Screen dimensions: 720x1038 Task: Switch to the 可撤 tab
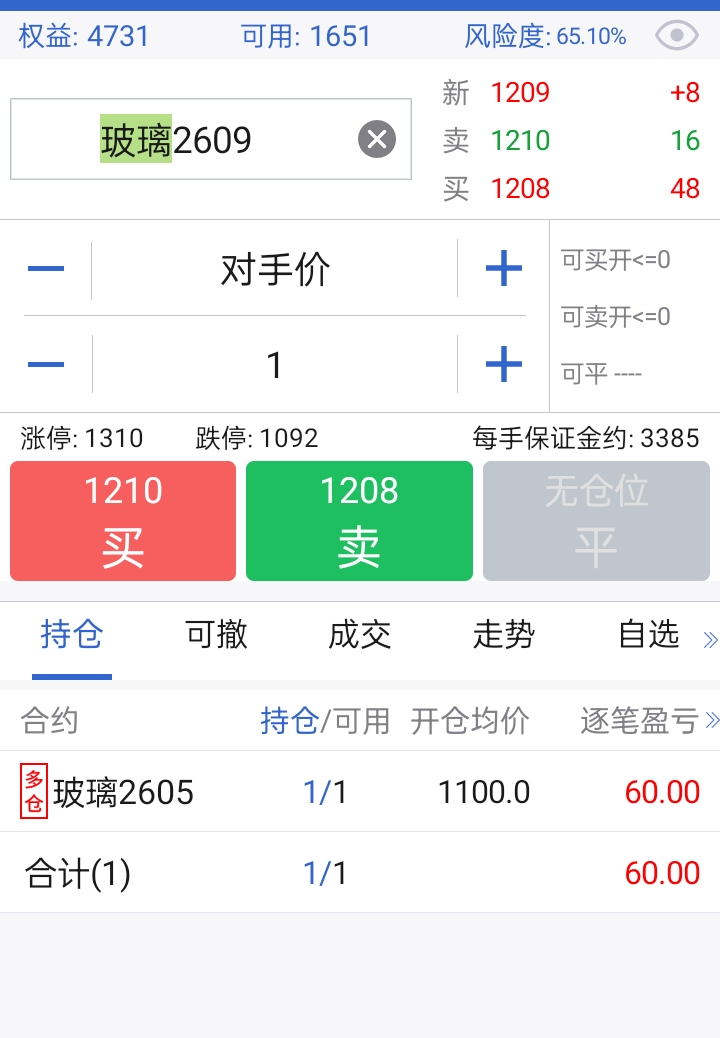click(216, 634)
